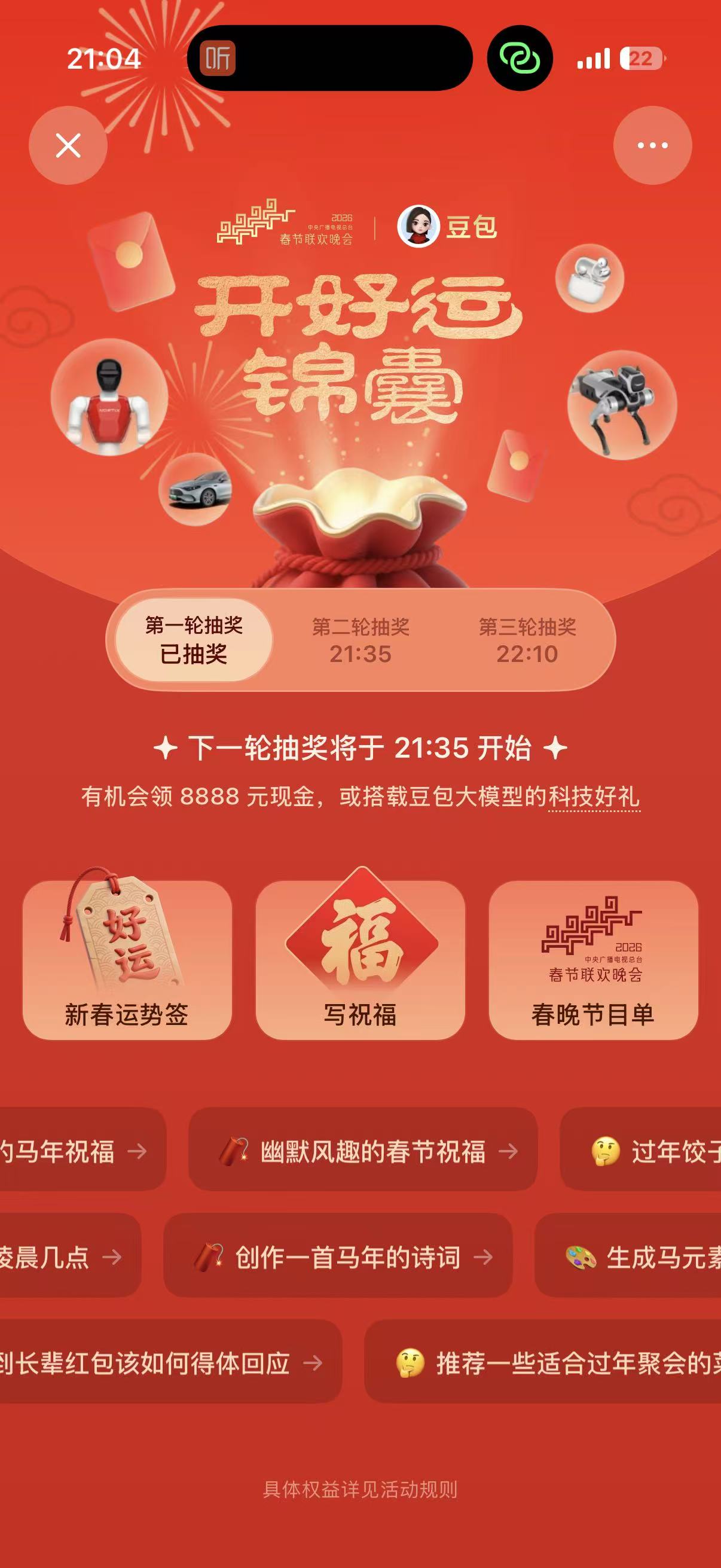The image size is (721, 1568).
Task: Open the underlined 科技好礼 link
Action: pos(594,797)
